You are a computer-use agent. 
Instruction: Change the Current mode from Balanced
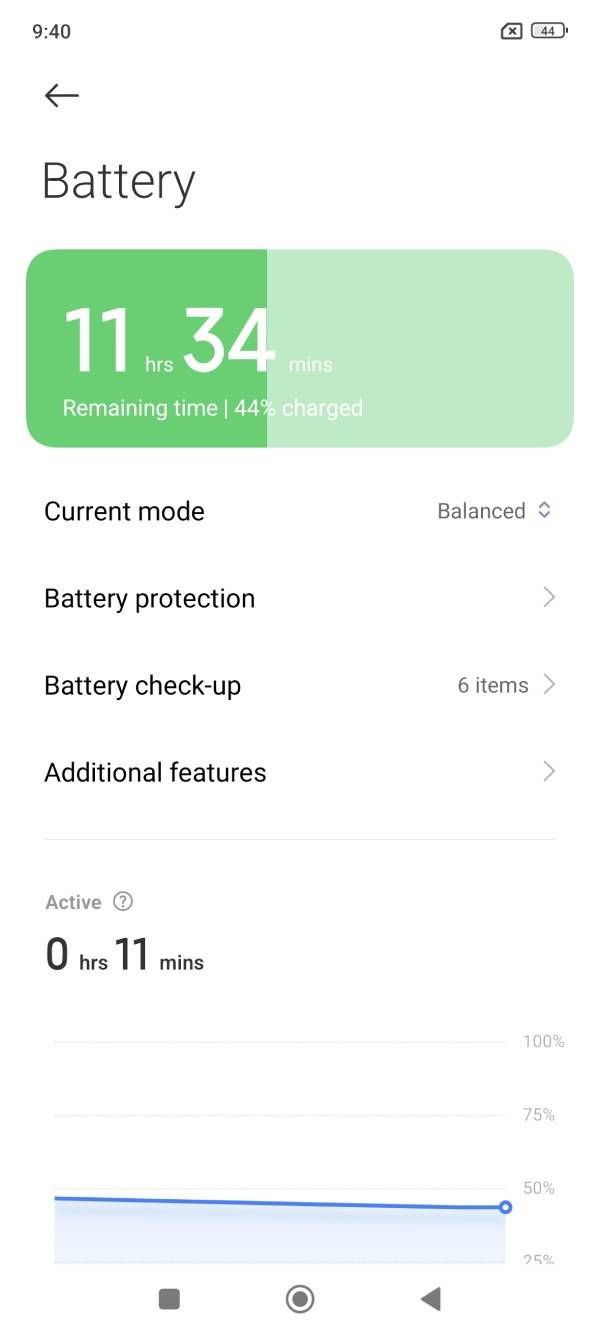pos(300,511)
